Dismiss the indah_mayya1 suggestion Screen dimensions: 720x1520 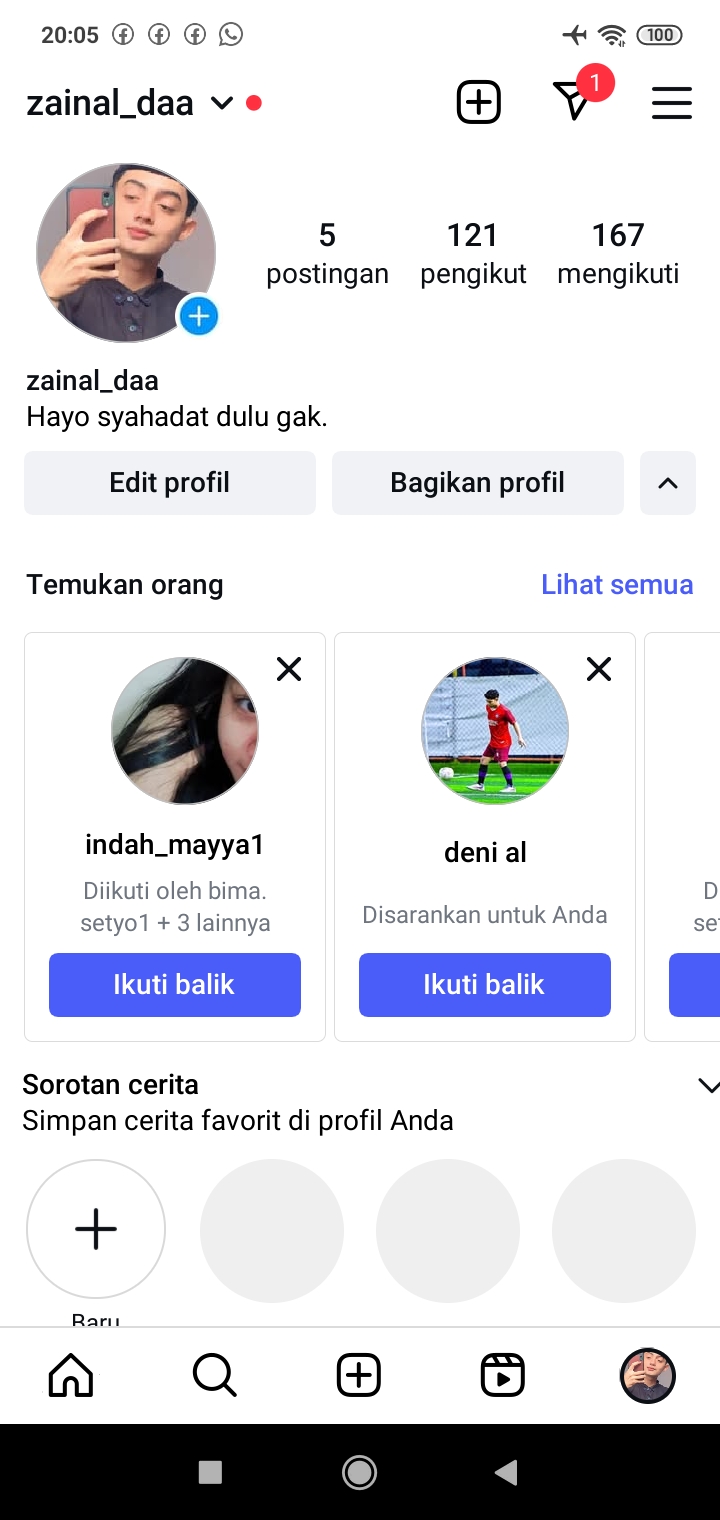289,669
